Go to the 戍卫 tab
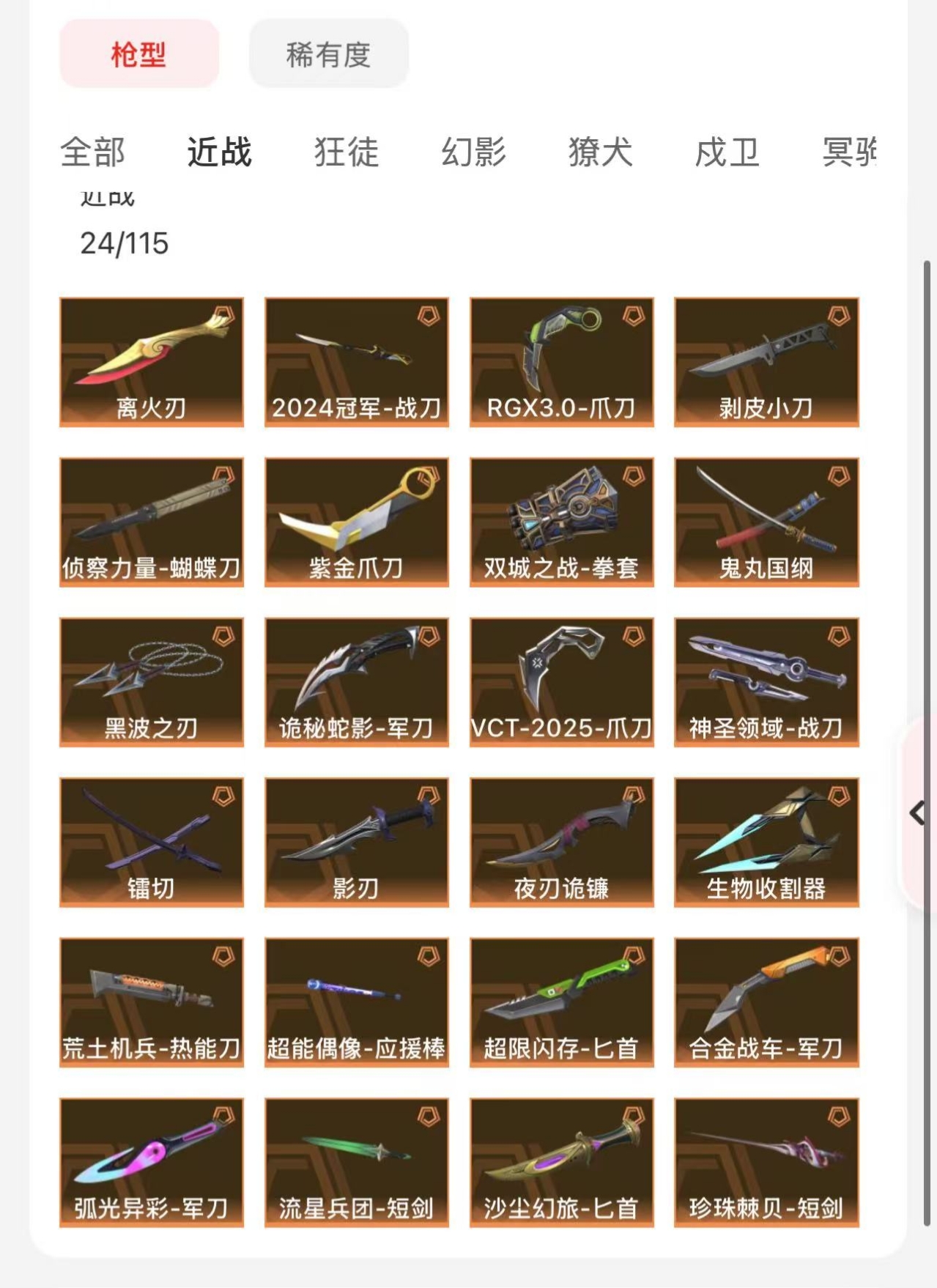 727,152
